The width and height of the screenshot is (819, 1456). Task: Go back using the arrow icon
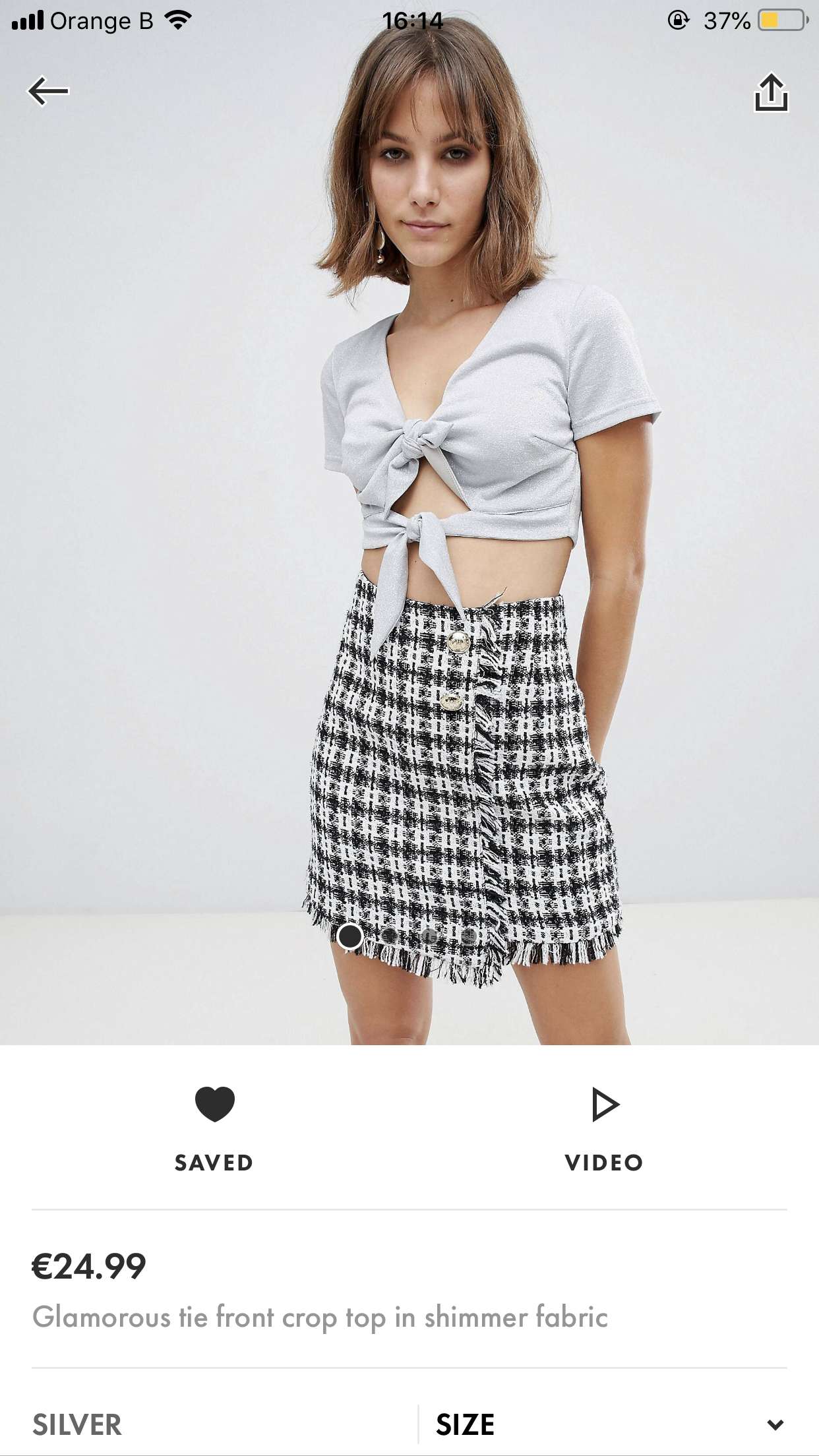(x=48, y=91)
